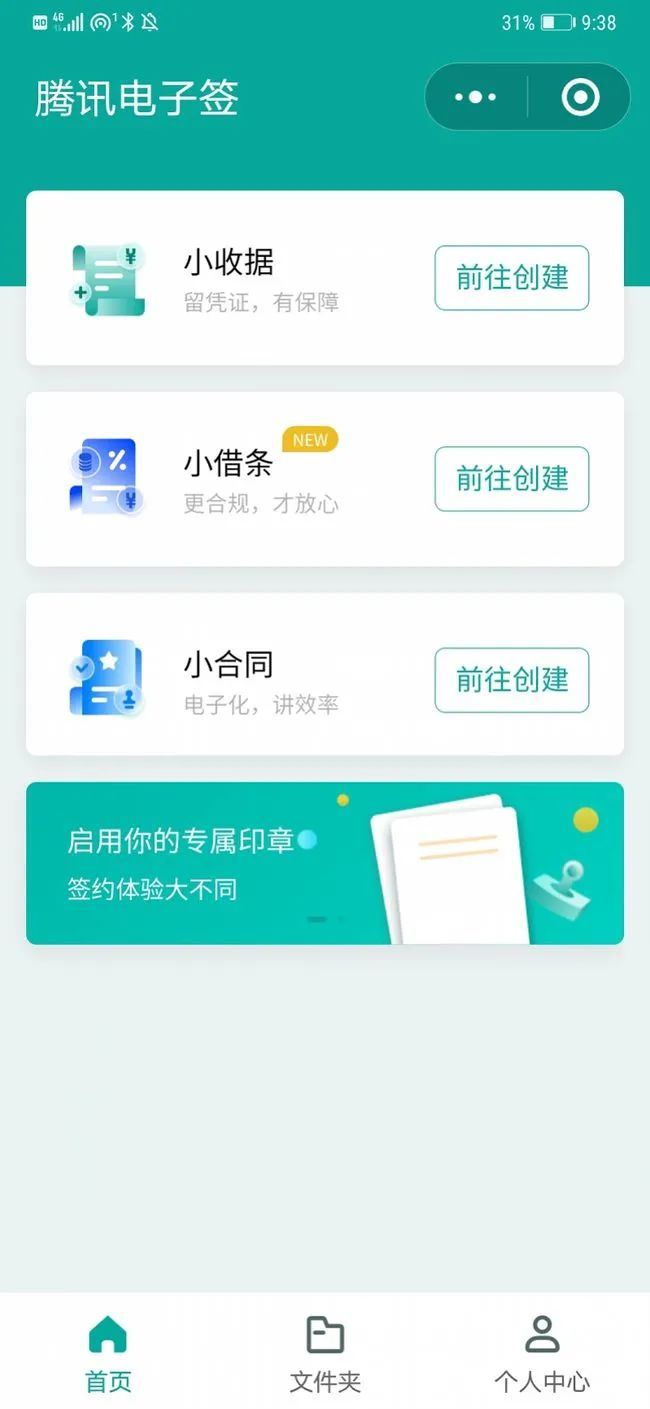Open the mini program more-options menu
Viewport: 650px width, 1409px height.
point(476,97)
